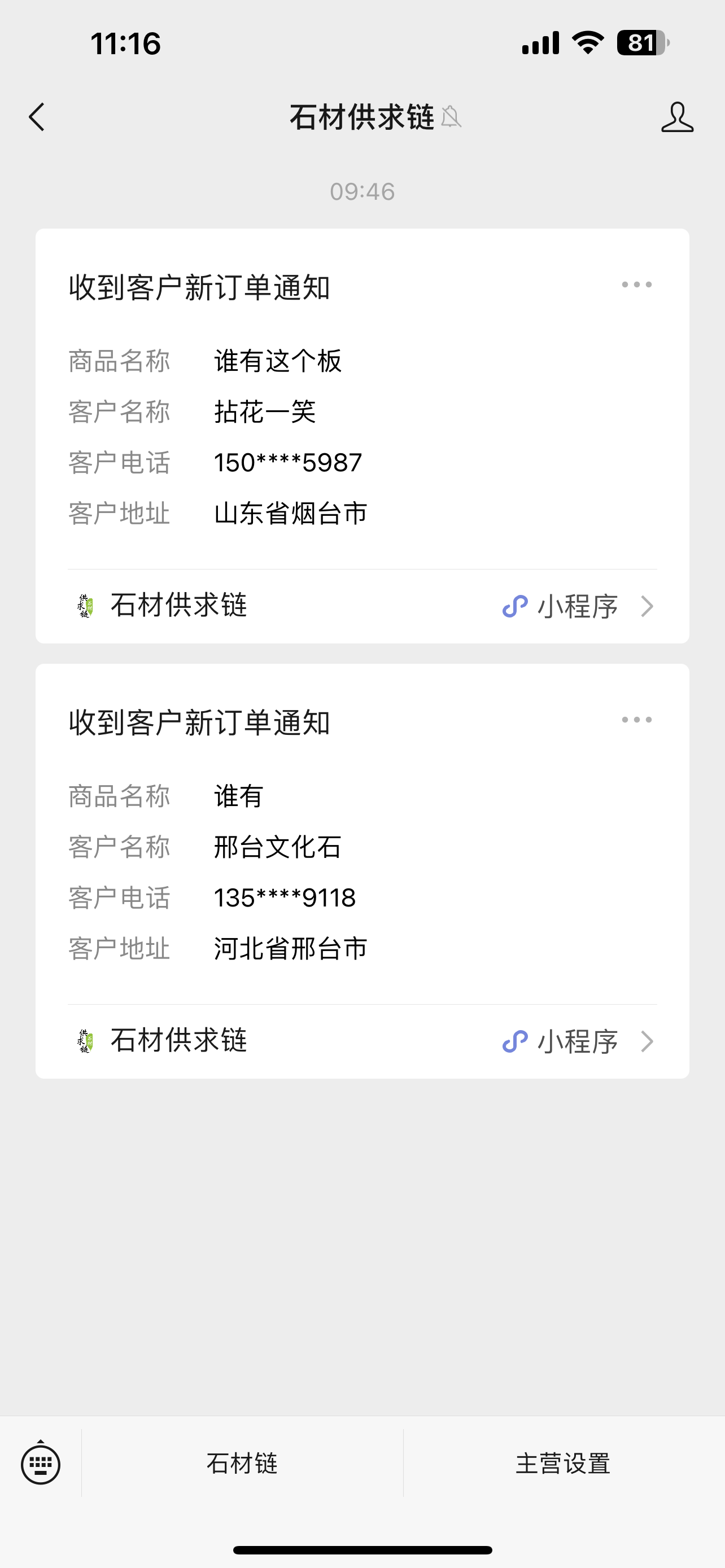The height and width of the screenshot is (1568, 725).
Task: Open the 石材供求链 account profile
Action: coord(677,117)
